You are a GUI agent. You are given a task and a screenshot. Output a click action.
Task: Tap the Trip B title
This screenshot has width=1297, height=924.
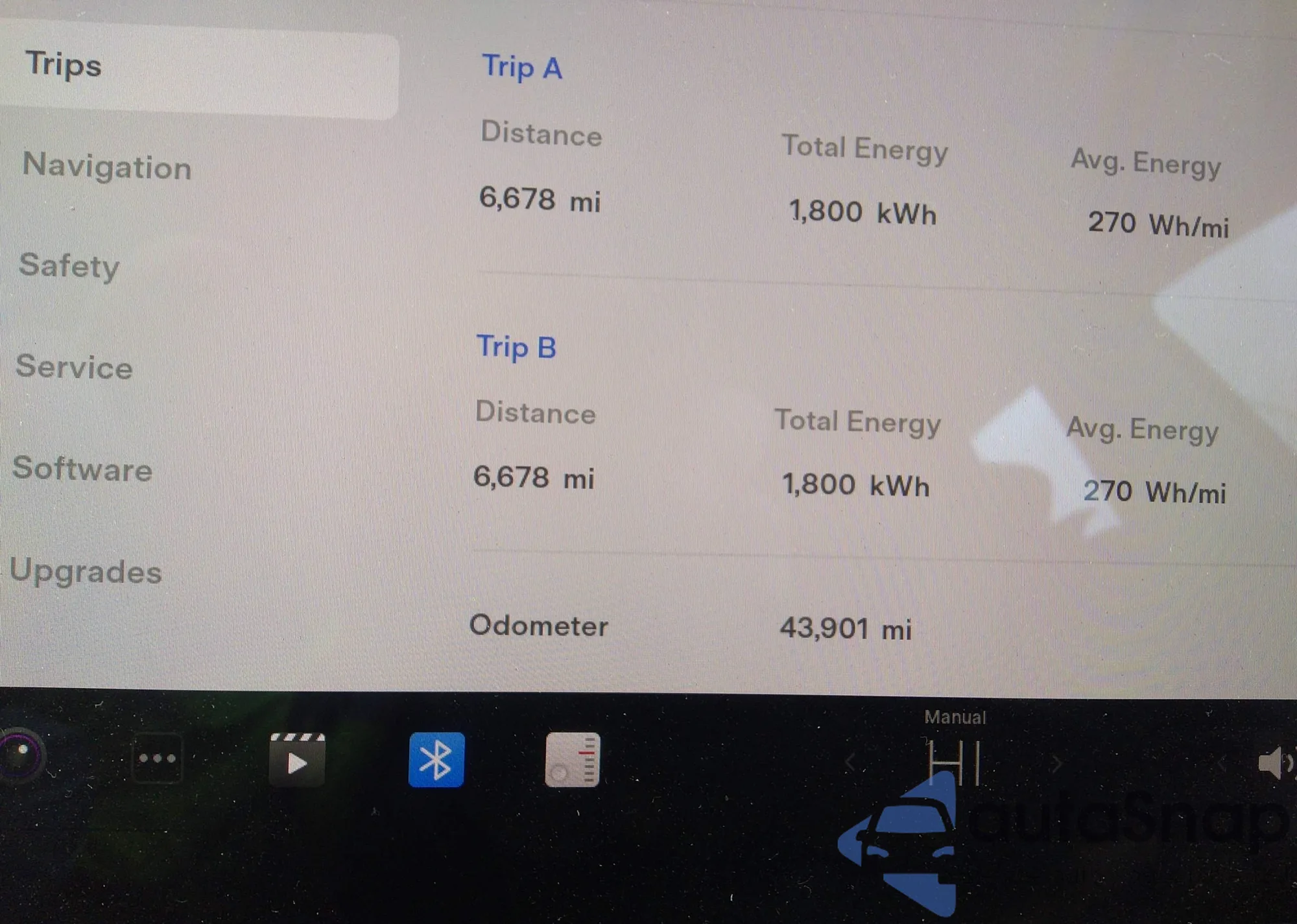517,347
